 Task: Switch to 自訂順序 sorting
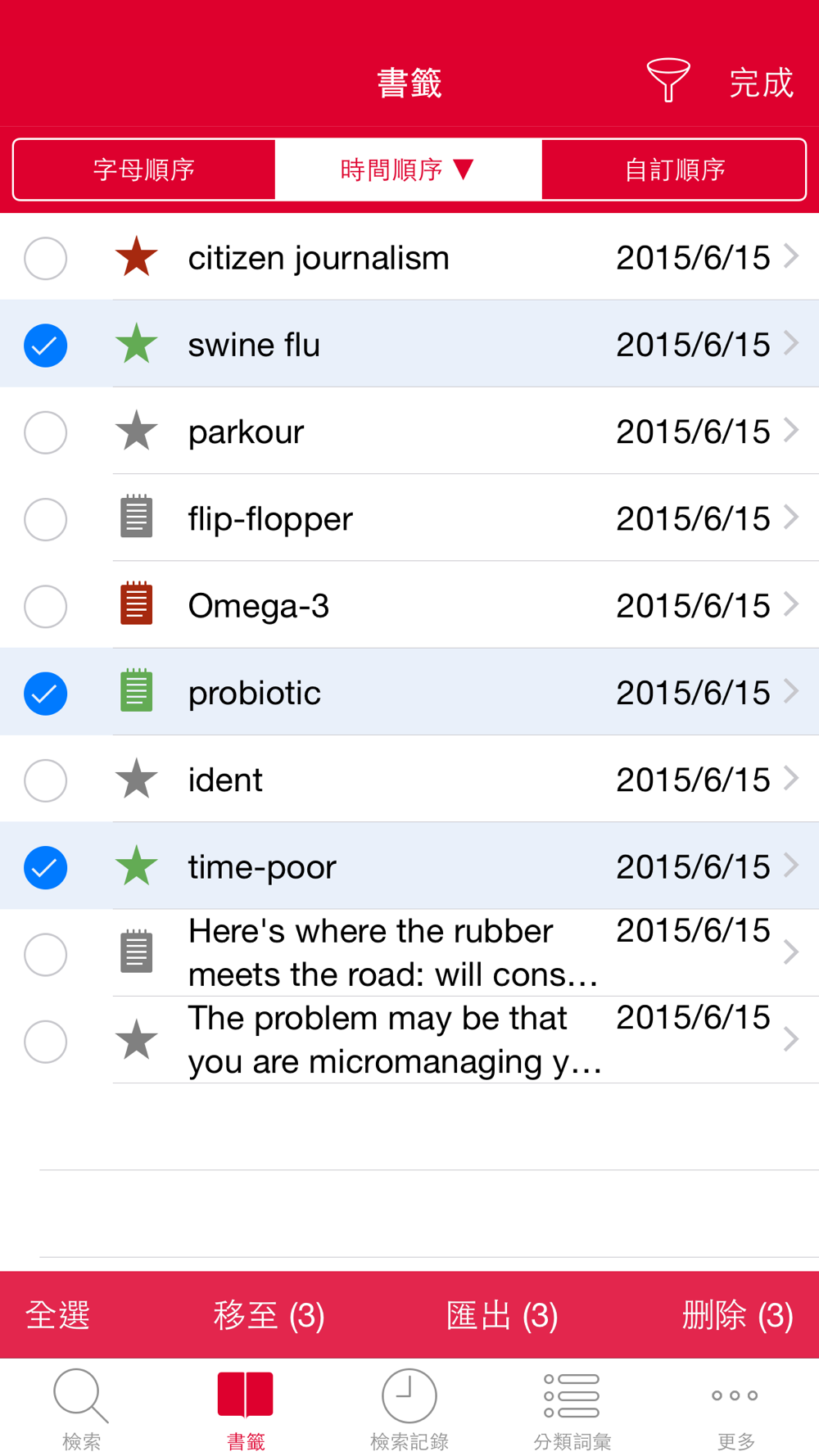[674, 170]
